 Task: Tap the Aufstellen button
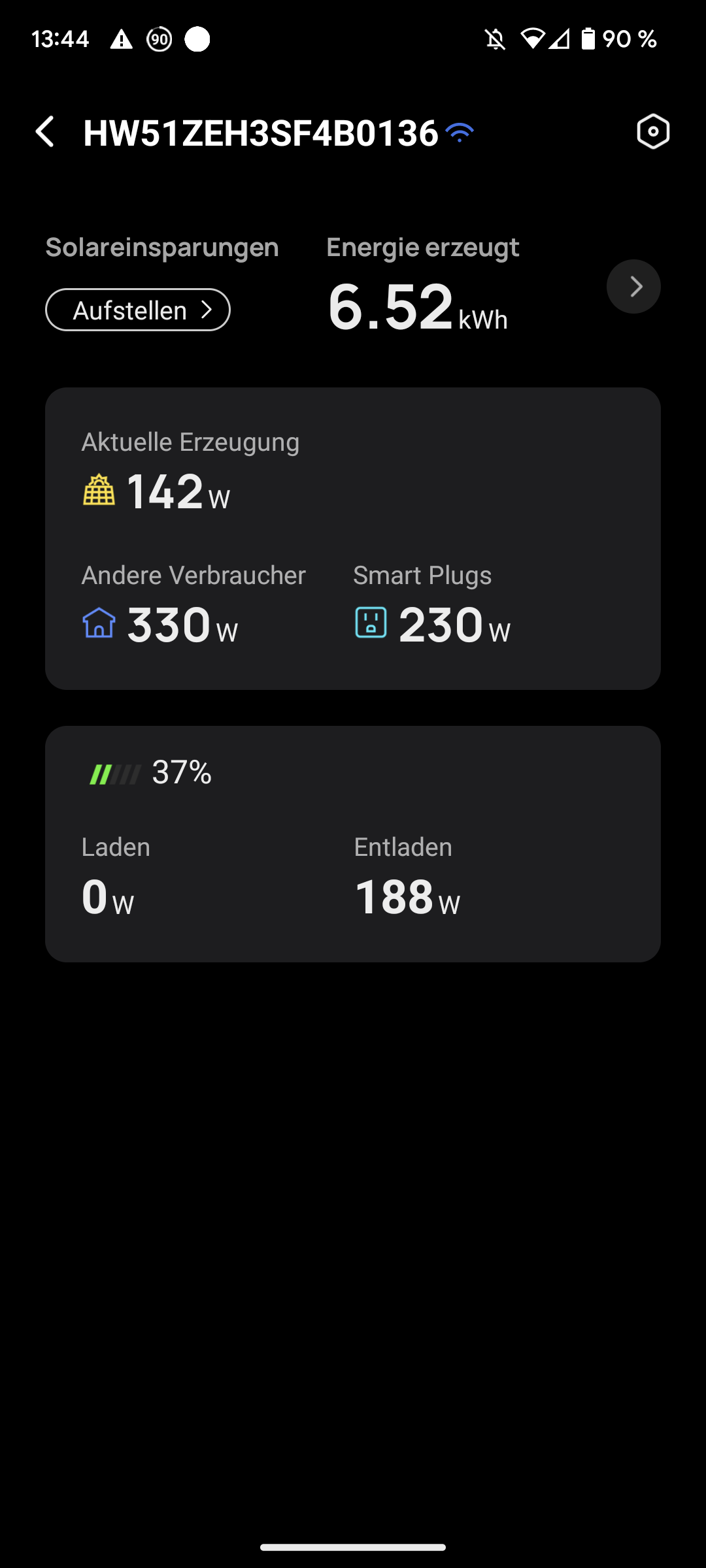(138, 310)
